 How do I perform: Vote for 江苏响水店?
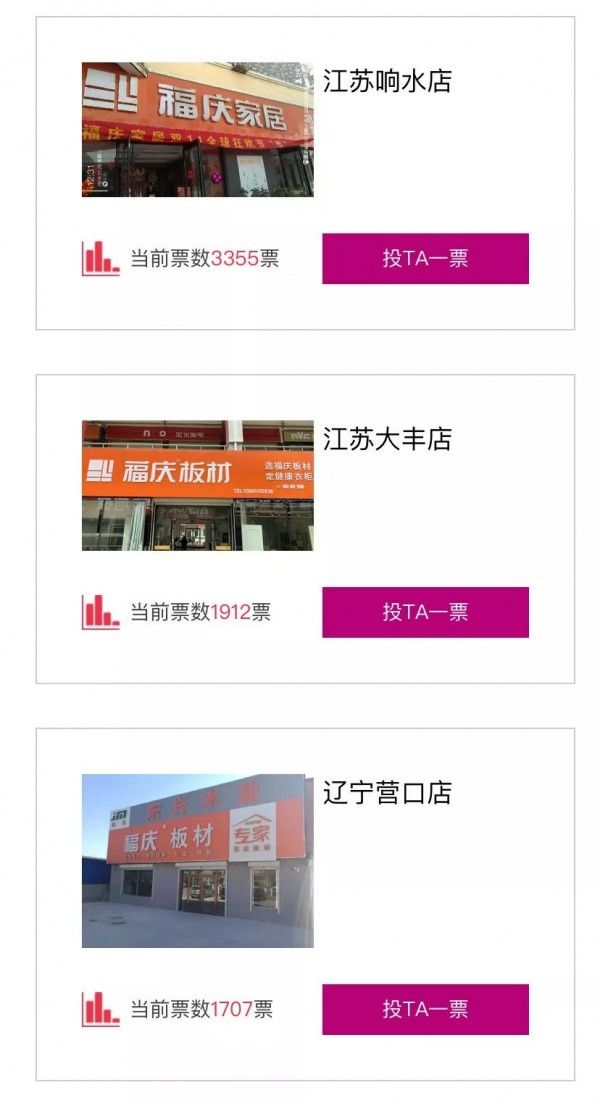tap(425, 259)
